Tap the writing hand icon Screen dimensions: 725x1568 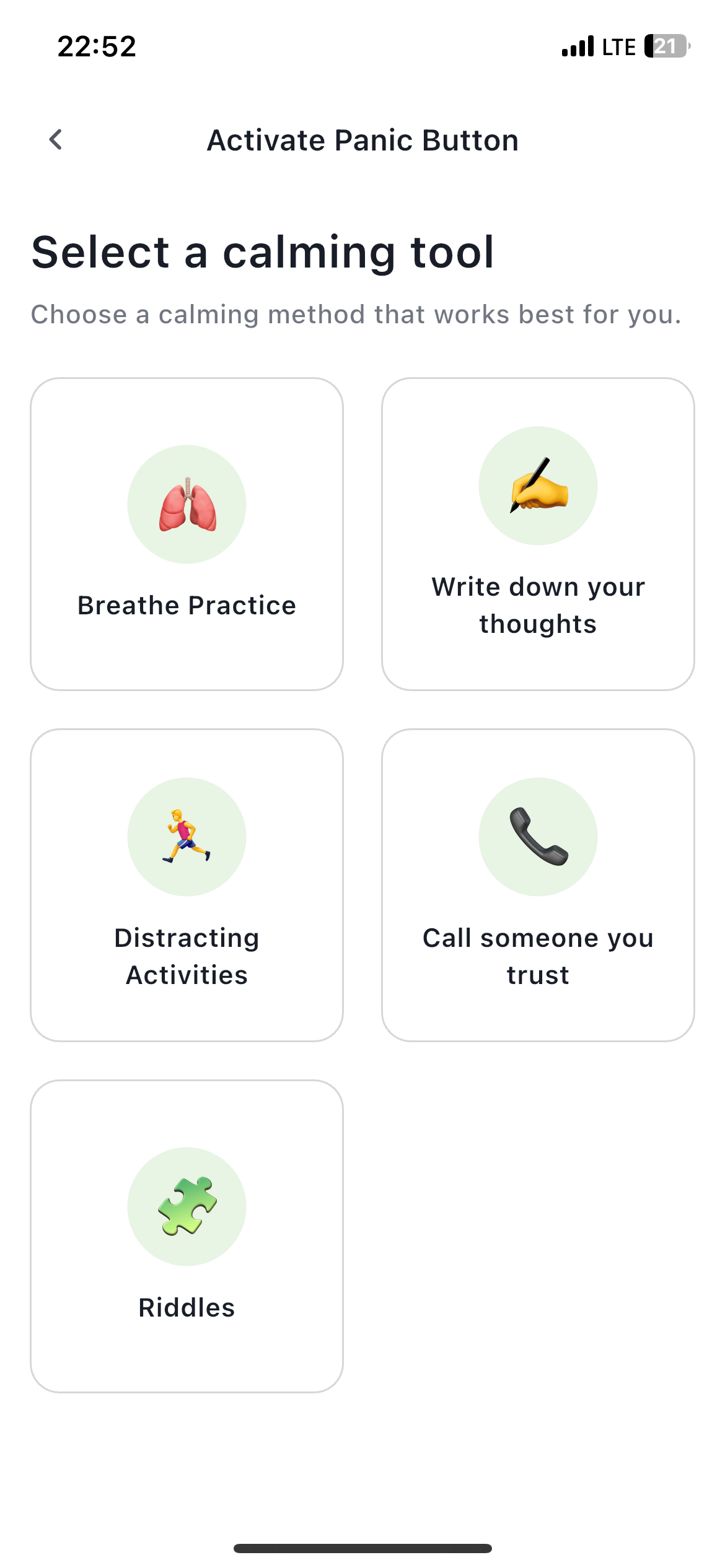pos(538,486)
